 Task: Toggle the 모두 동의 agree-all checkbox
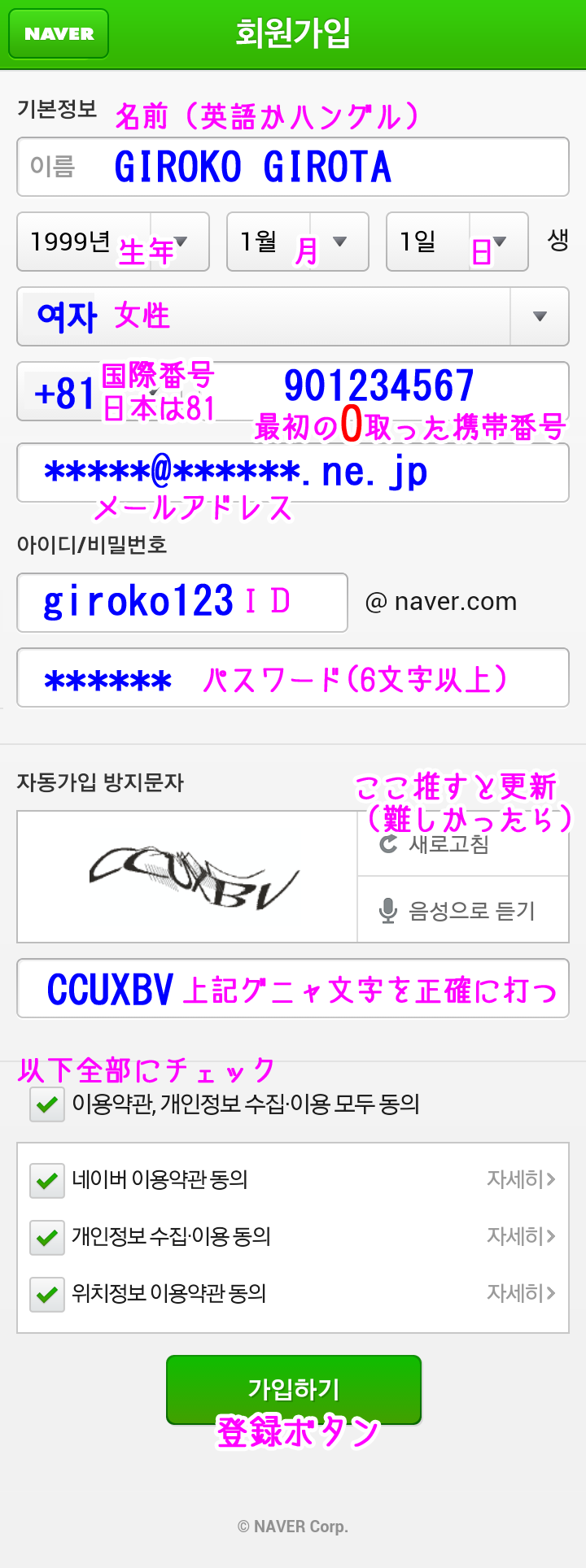pos(47,1104)
